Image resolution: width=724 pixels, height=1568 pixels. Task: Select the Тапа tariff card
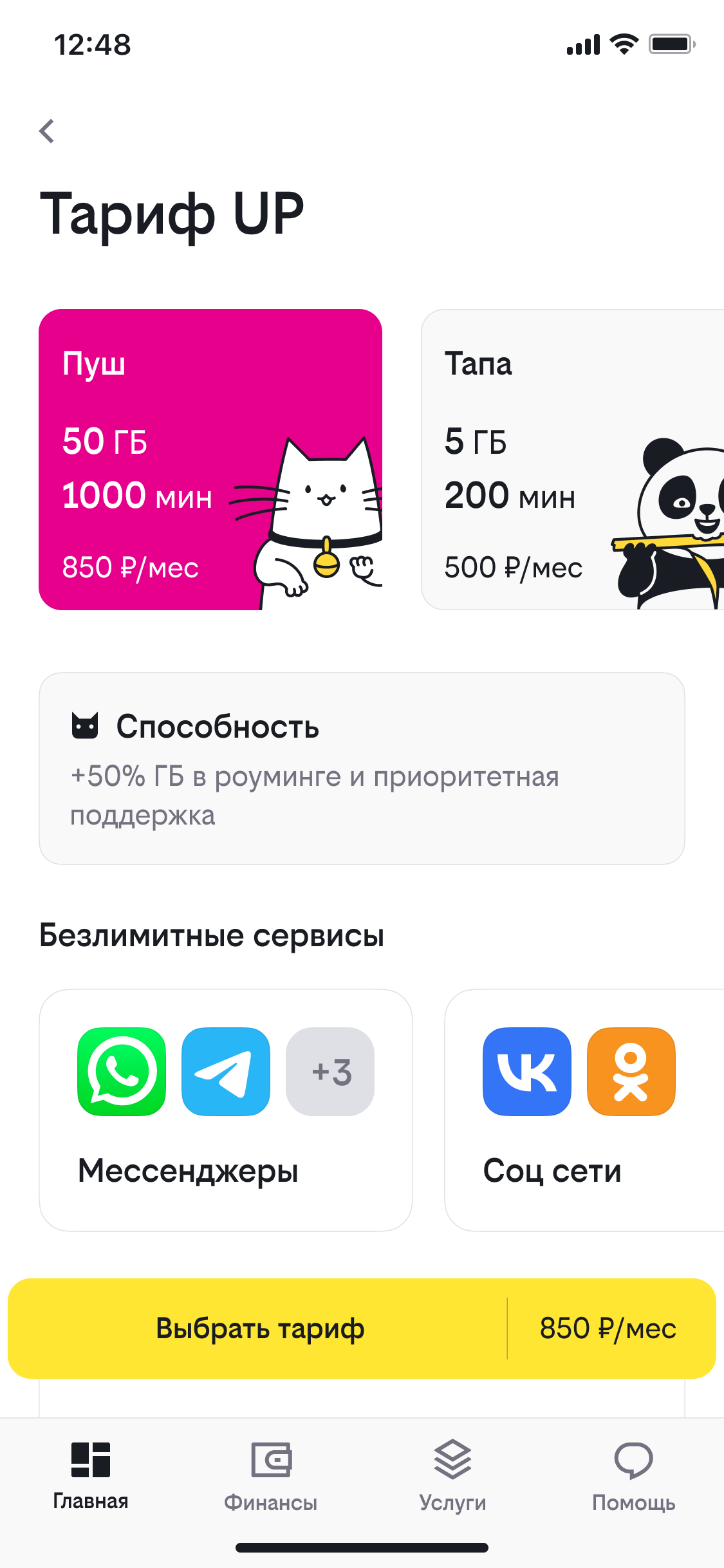click(x=573, y=460)
